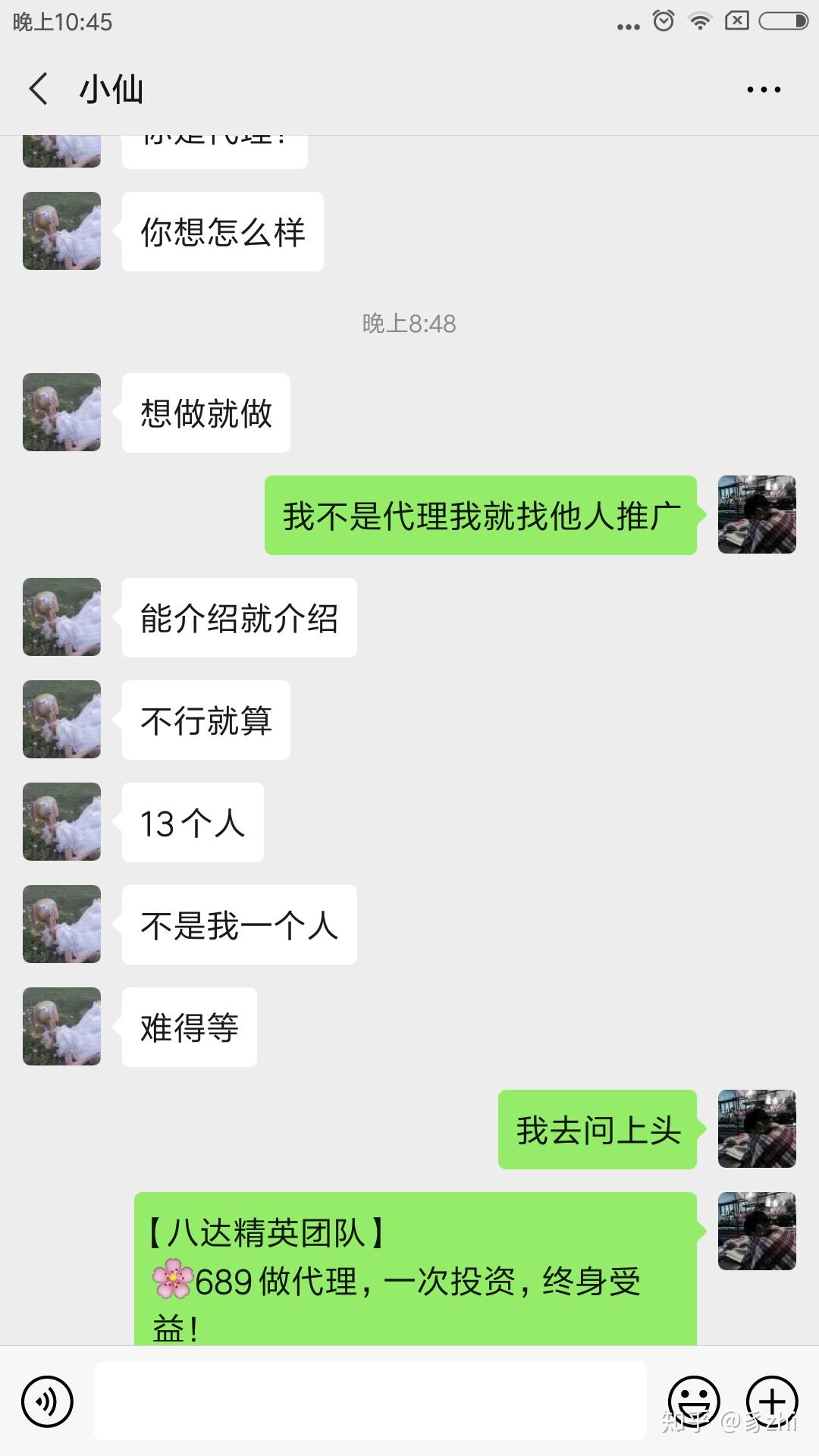Open the emoji sticker panel
819x1456 pixels.
coord(693,1401)
